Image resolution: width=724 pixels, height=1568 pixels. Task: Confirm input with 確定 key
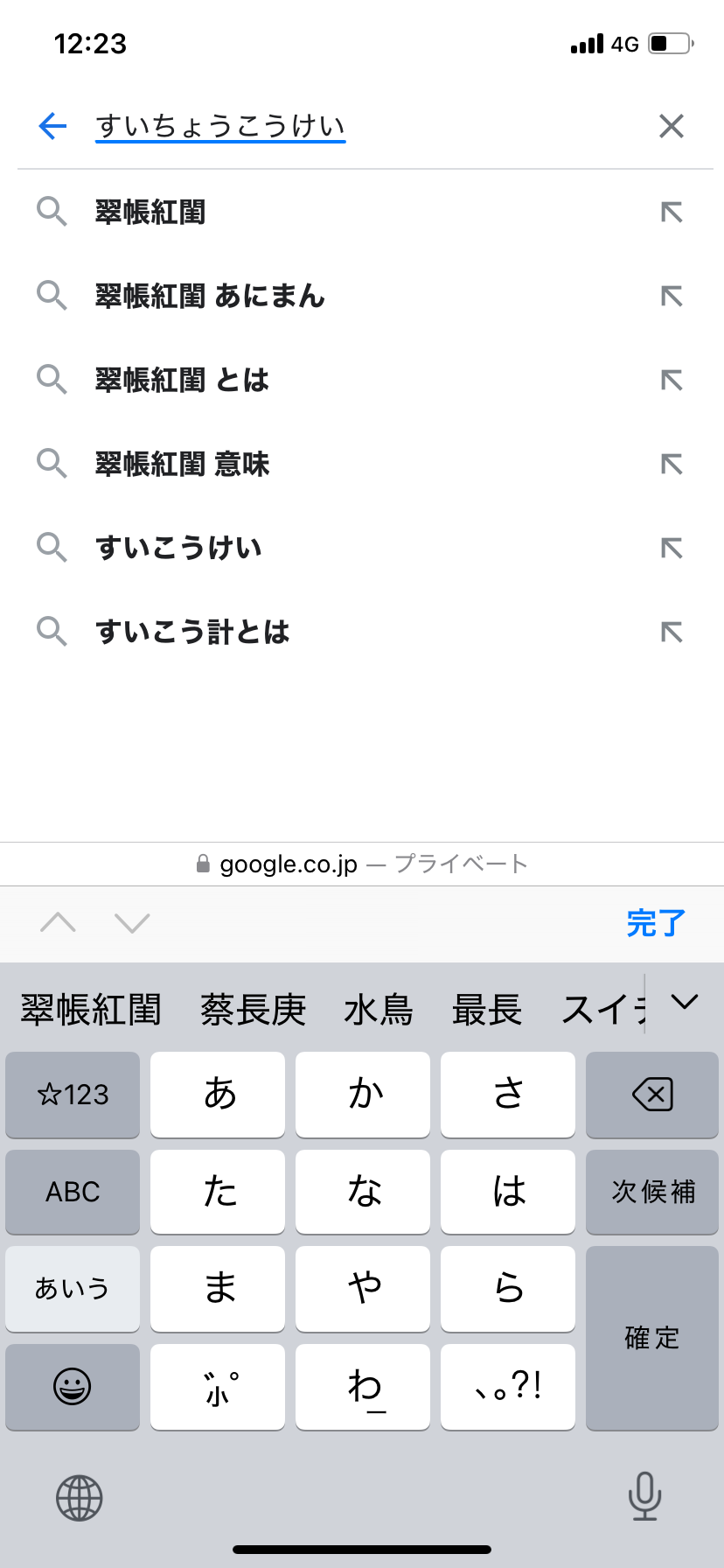tap(652, 1338)
